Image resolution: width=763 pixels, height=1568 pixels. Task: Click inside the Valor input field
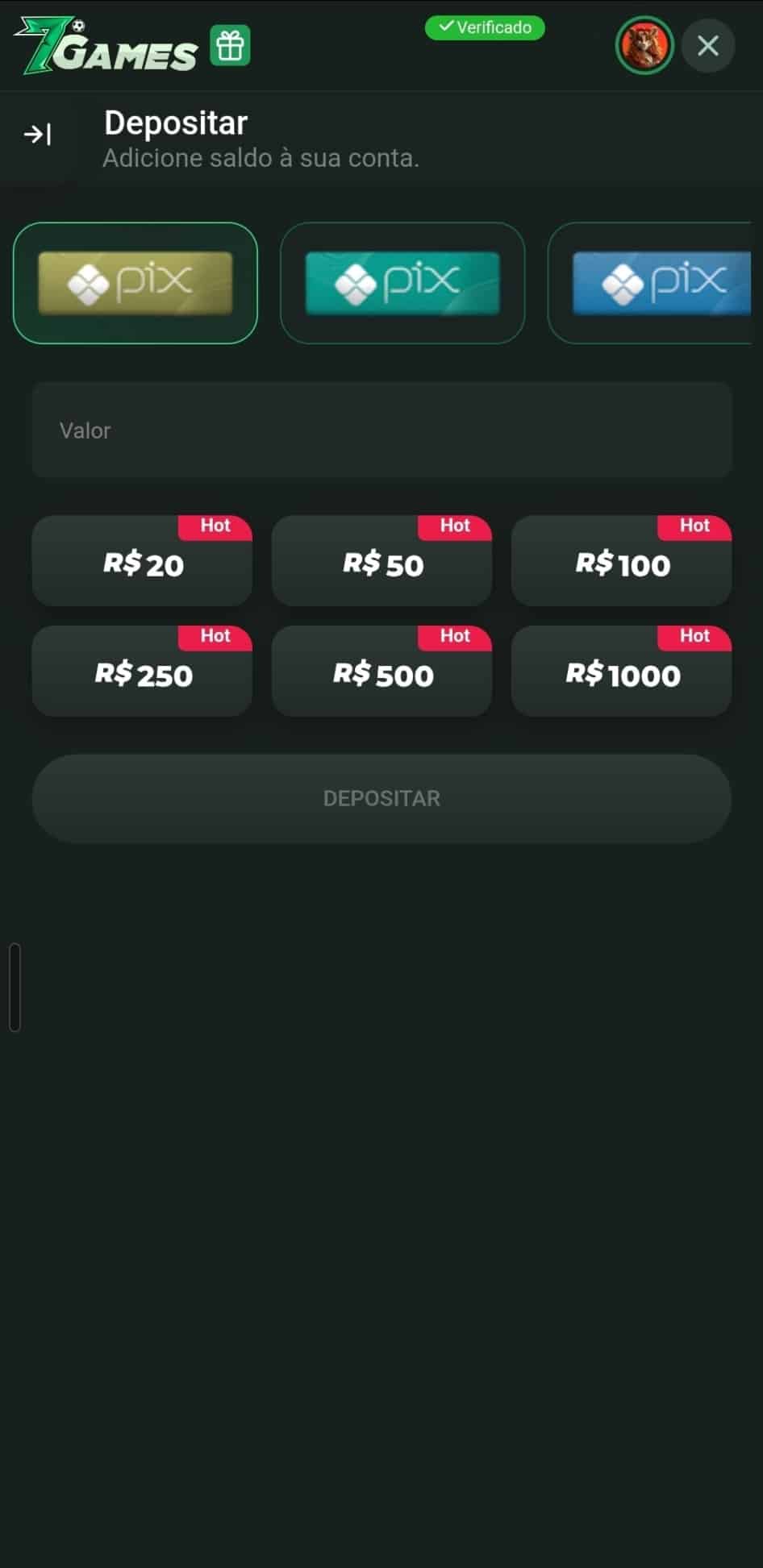[x=381, y=430]
